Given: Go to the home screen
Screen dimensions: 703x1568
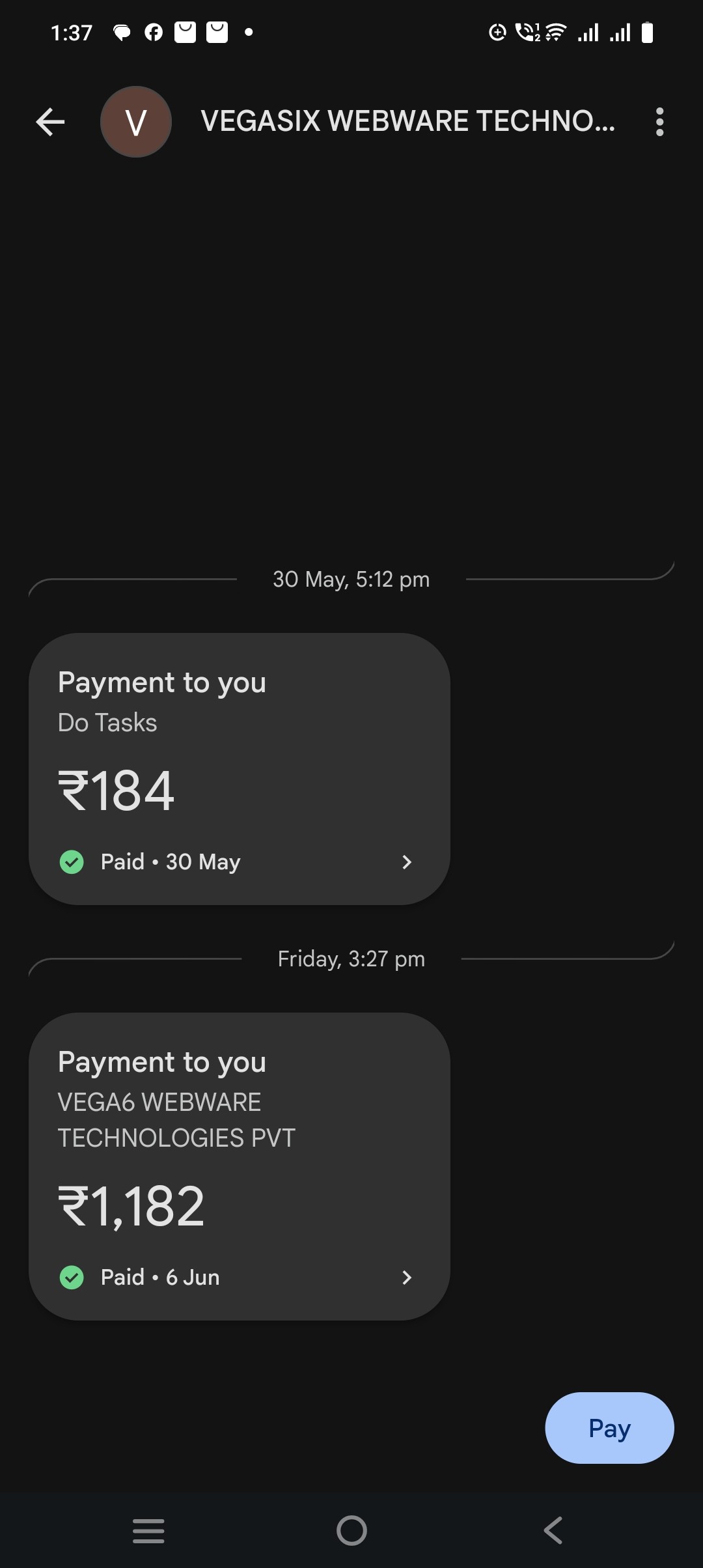Looking at the screenshot, I should click(351, 1530).
